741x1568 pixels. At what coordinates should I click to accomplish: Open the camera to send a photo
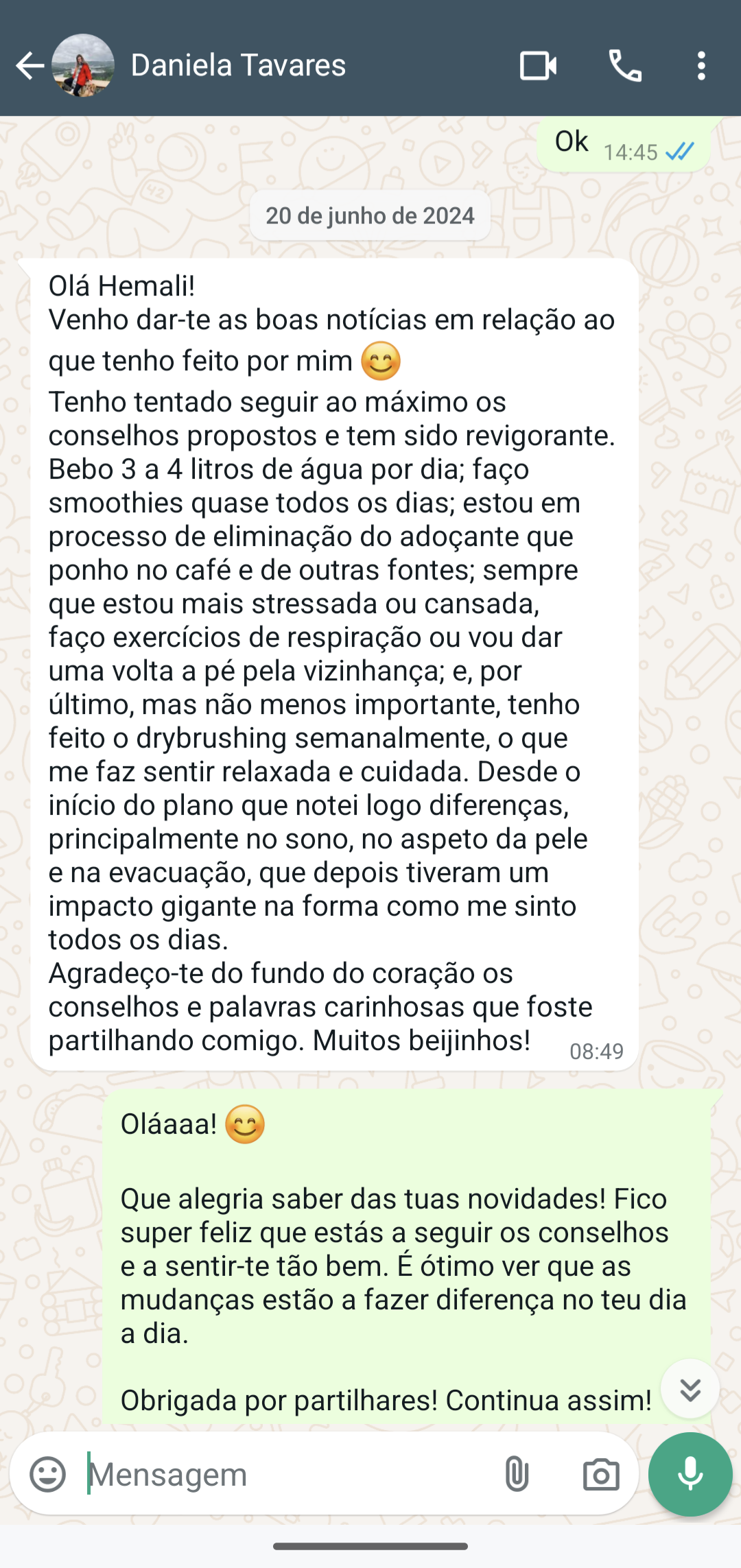pos(600,1474)
